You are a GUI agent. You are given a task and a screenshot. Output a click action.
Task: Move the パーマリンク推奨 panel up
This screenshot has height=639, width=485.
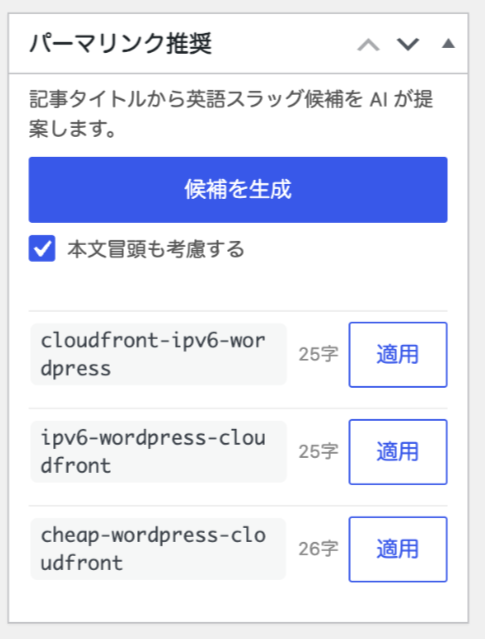[368, 44]
